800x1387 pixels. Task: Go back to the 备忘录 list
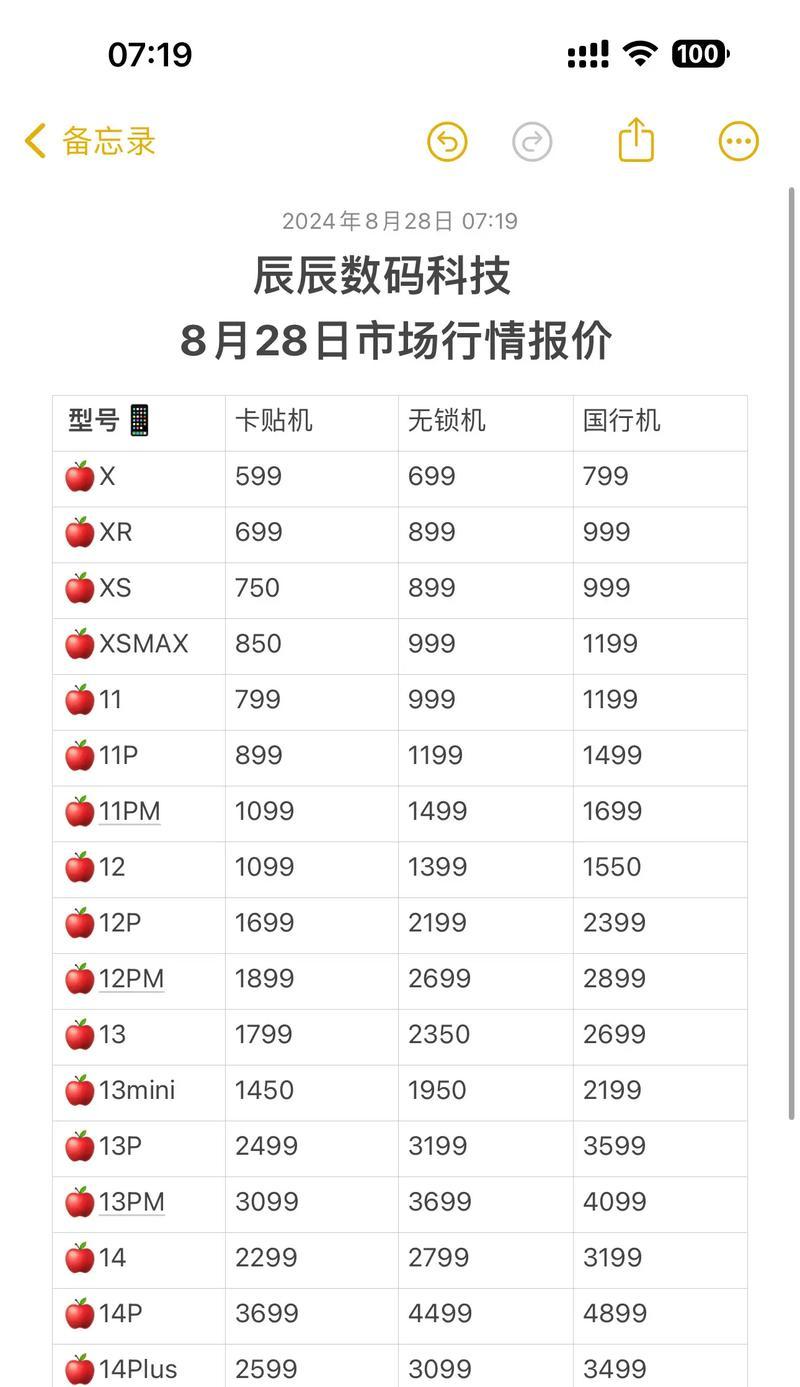[x=90, y=141]
